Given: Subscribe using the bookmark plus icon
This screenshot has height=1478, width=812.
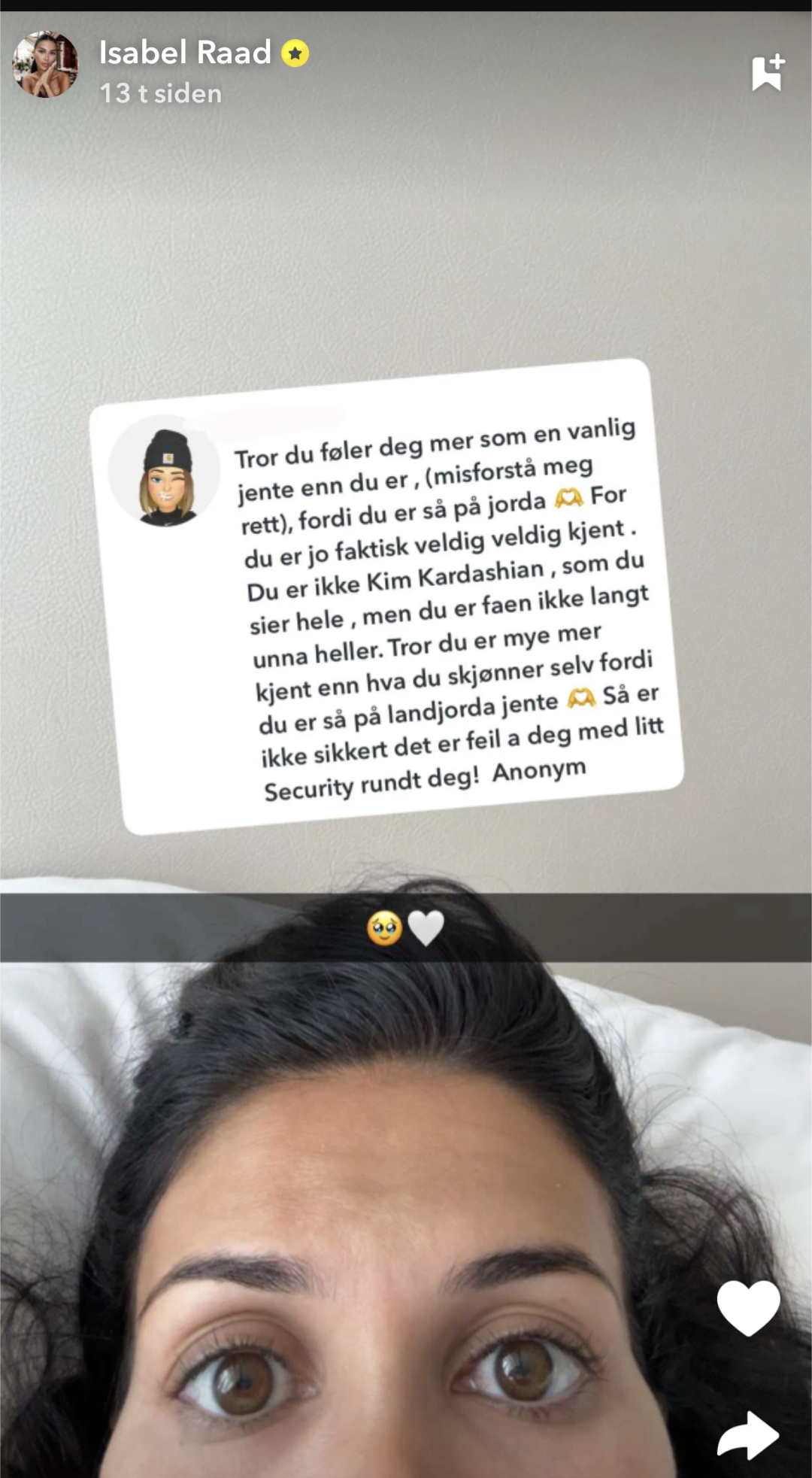Looking at the screenshot, I should pos(768,72).
